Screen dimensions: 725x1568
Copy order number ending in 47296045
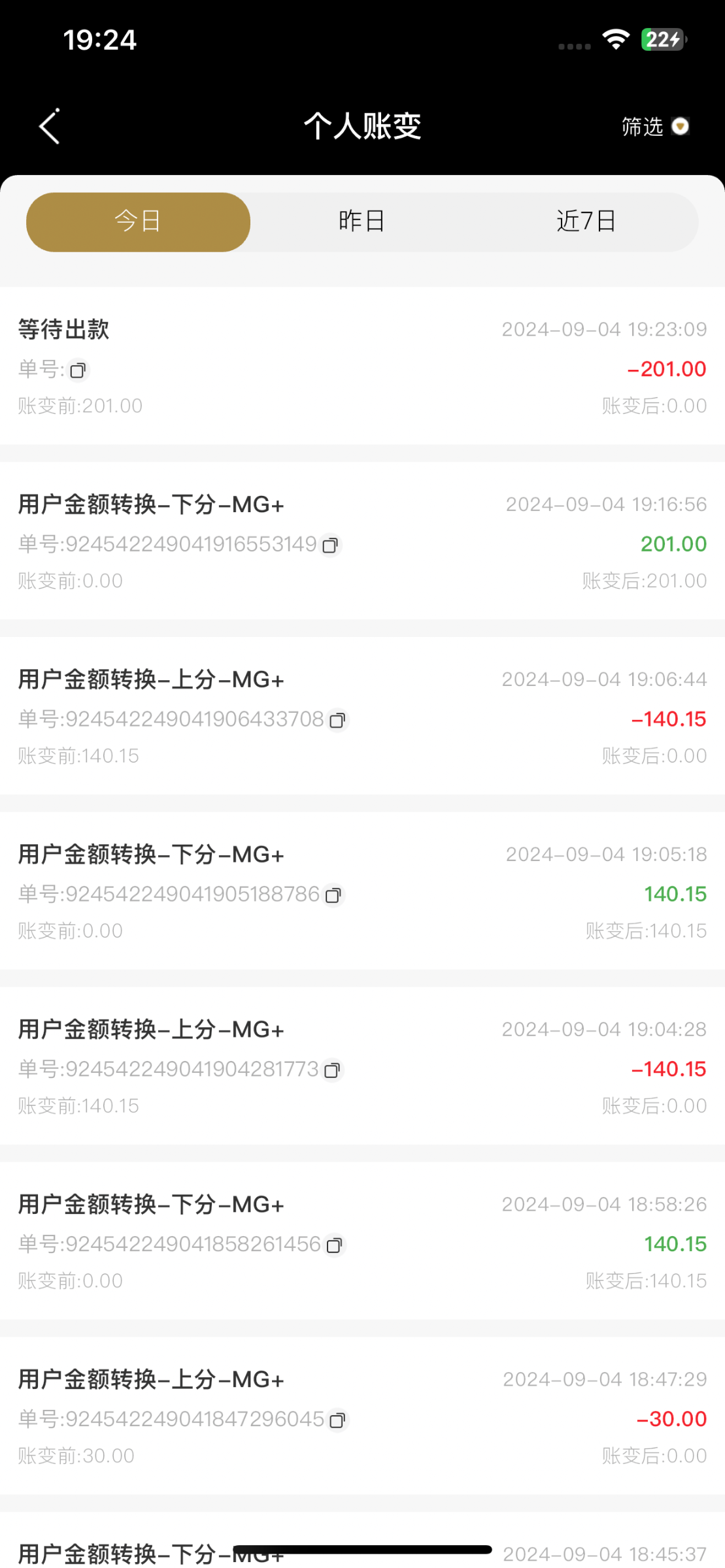pyautogui.click(x=337, y=1420)
